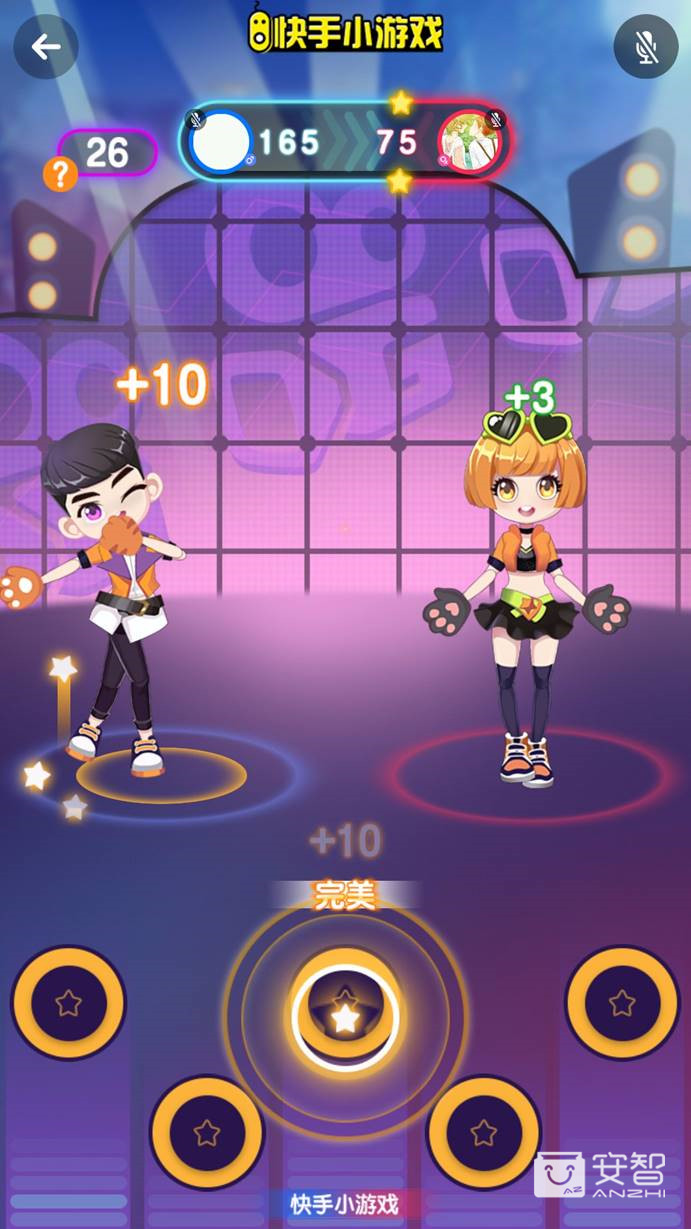The image size is (691, 1229).
Task: Tap the back arrow to exit
Action: 46,47
